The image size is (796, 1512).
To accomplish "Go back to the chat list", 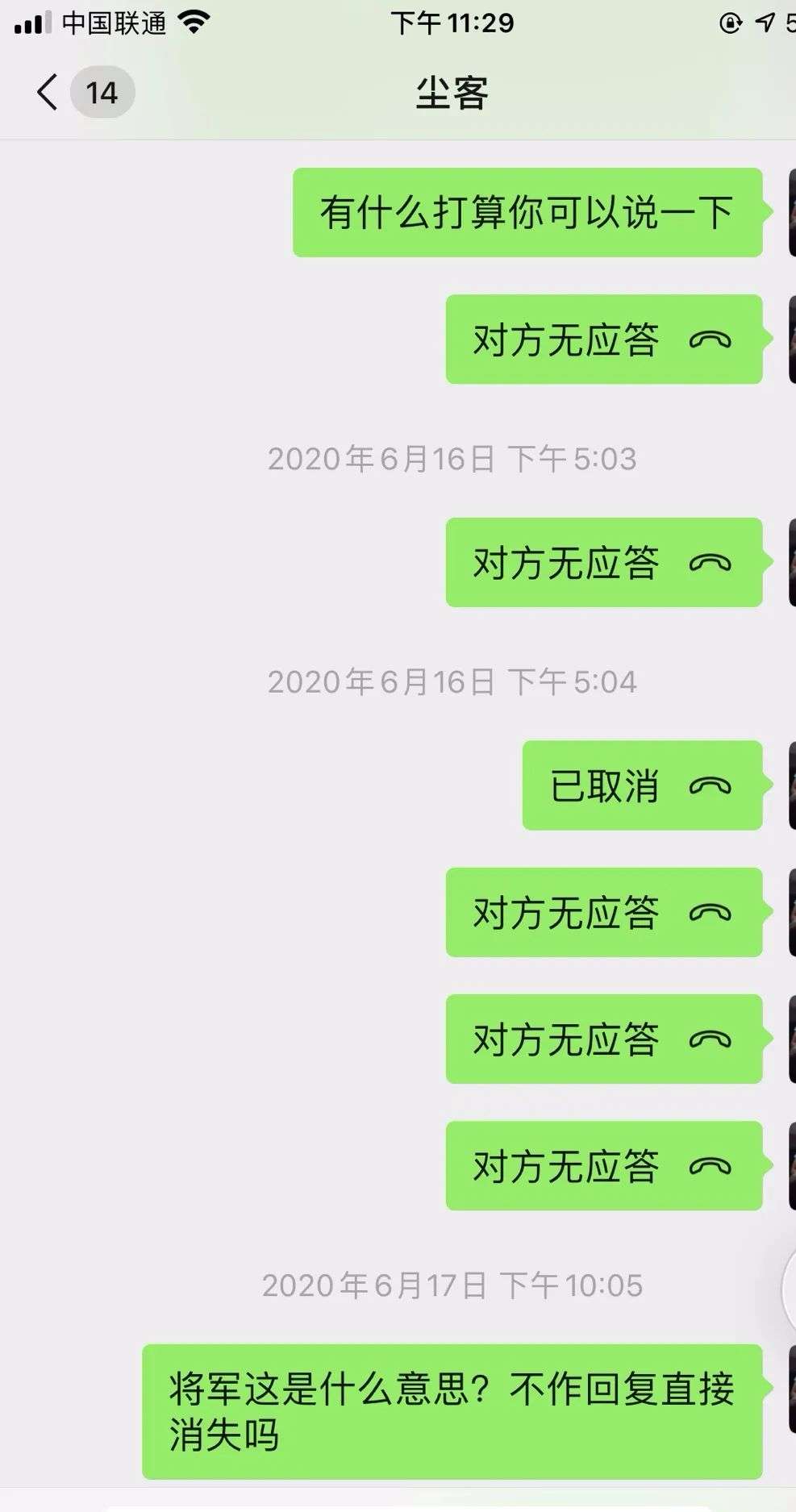I will [48, 92].
